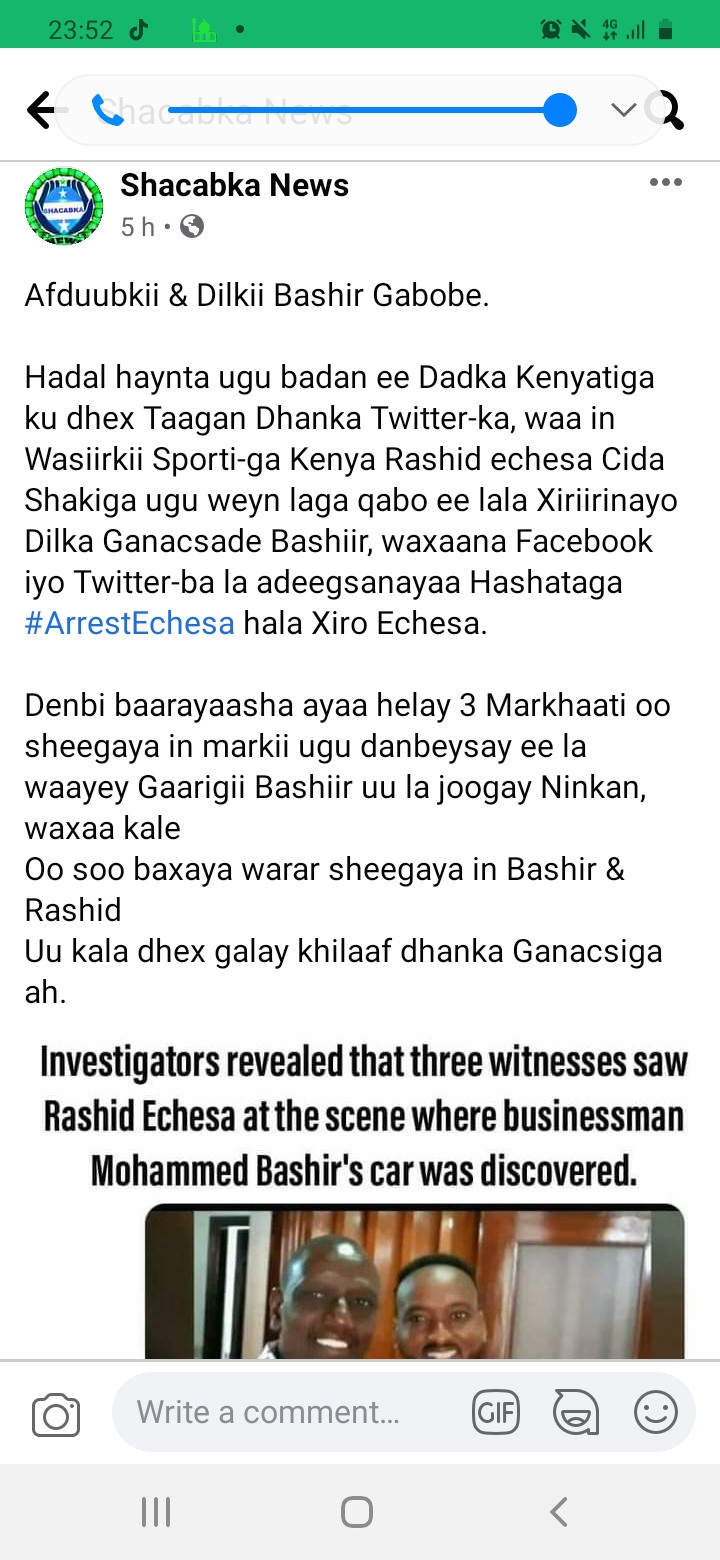Add a GIF to the comment
This screenshot has height=1560, width=720.
pos(496,1413)
